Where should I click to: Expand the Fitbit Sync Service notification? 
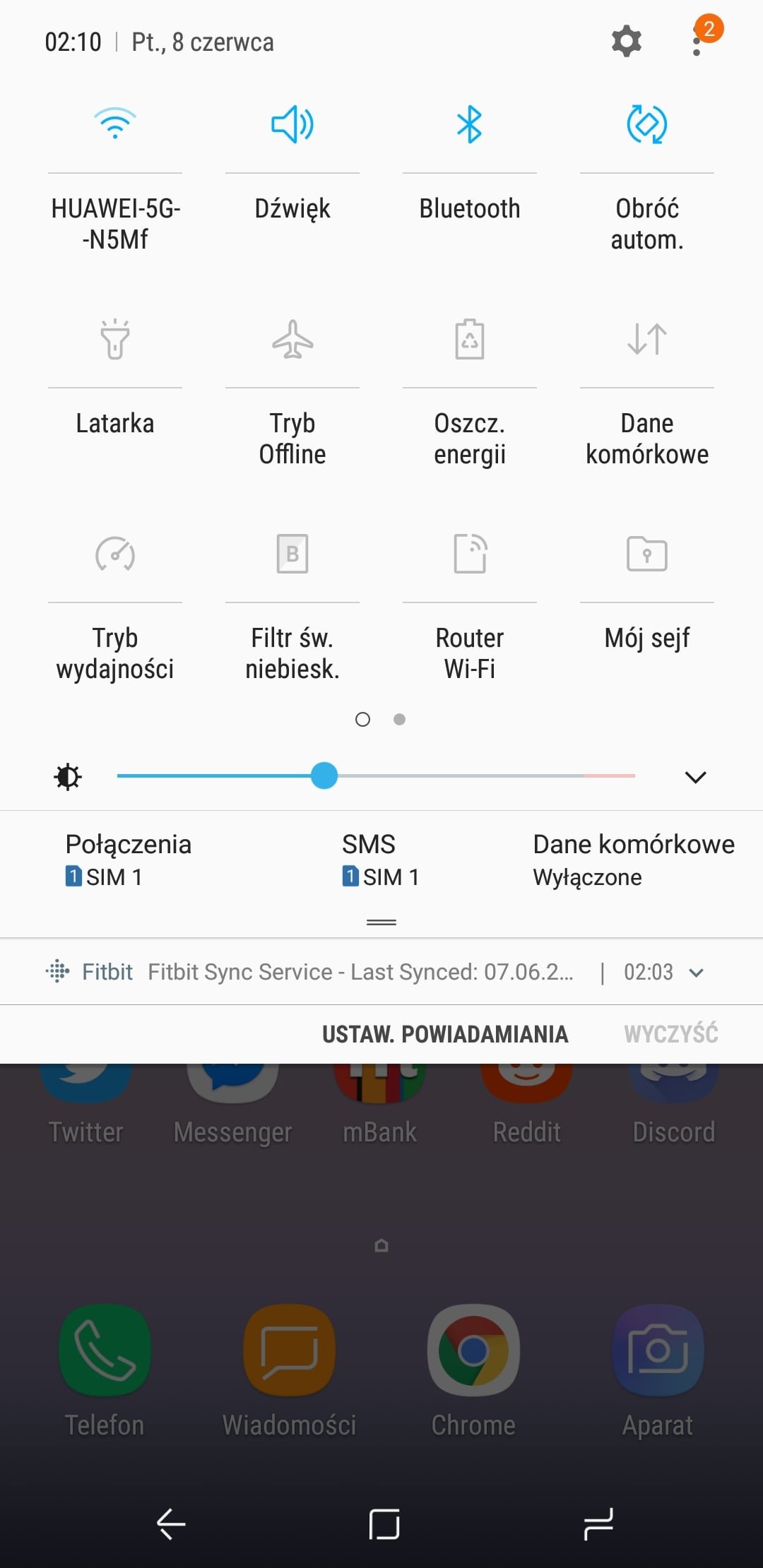(x=696, y=973)
